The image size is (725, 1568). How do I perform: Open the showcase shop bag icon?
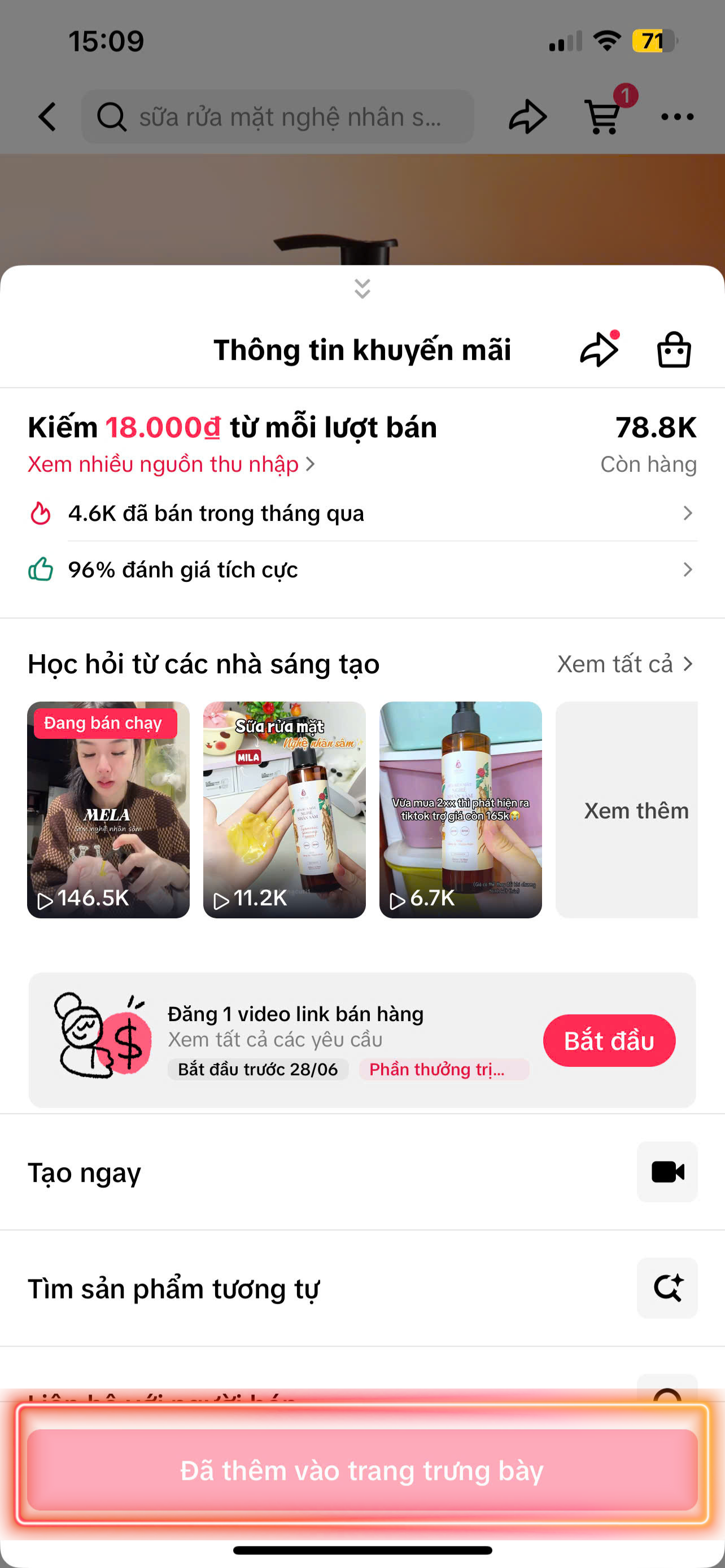coord(674,349)
